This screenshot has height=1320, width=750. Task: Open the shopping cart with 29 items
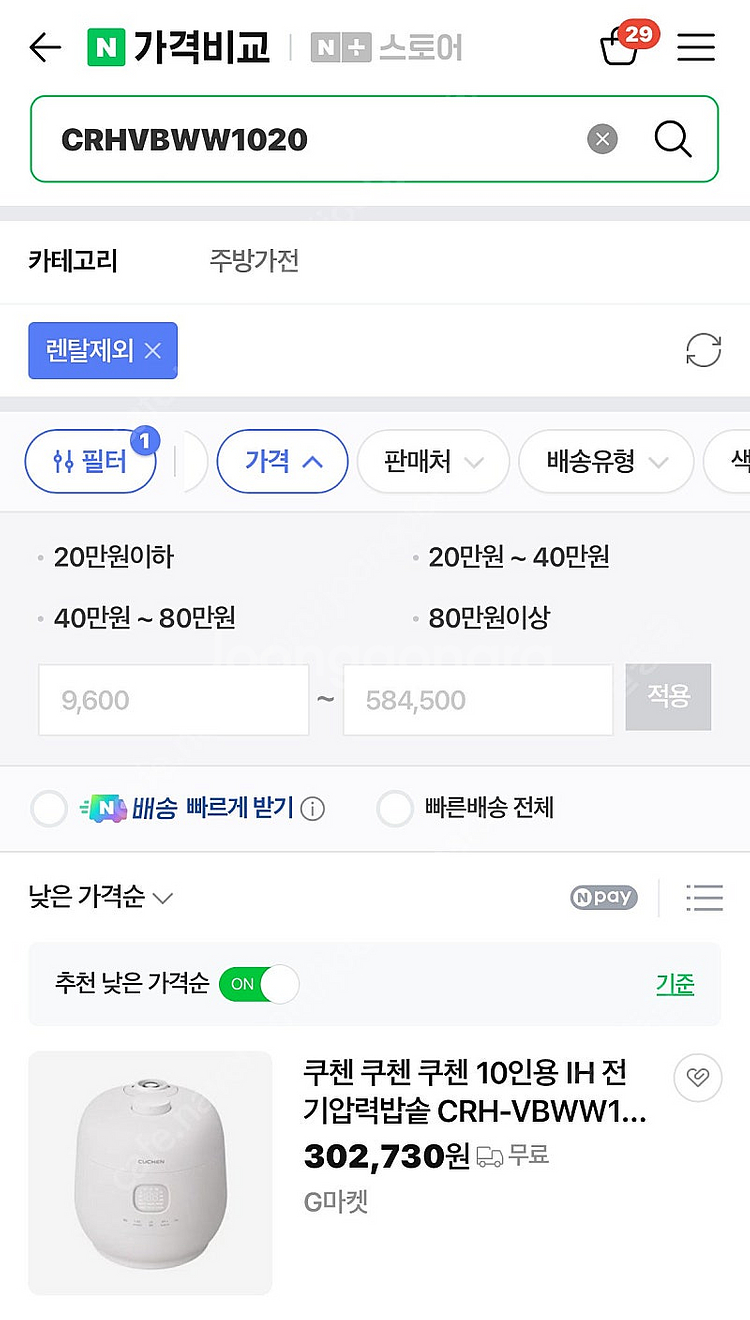623,47
